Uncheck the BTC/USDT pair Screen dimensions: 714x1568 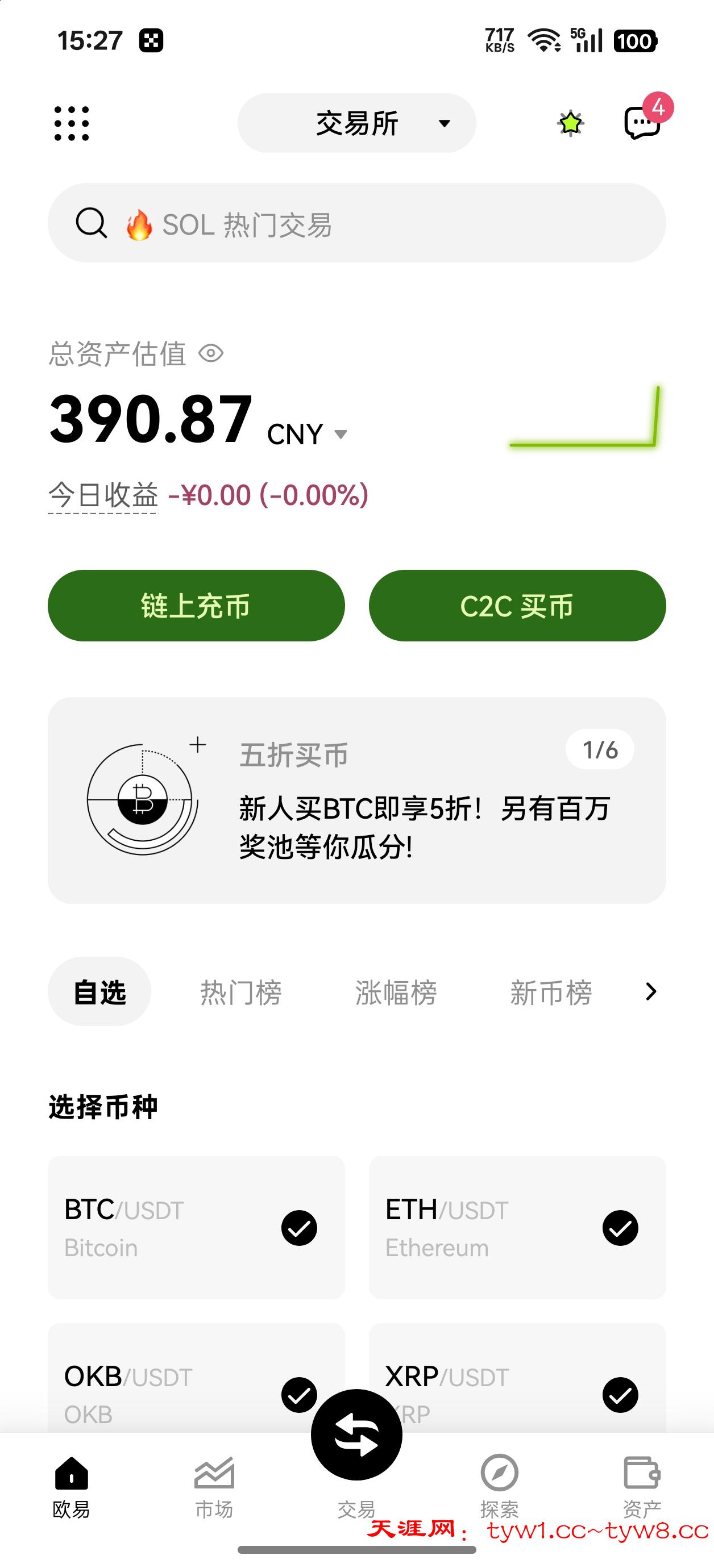pyautogui.click(x=300, y=1228)
